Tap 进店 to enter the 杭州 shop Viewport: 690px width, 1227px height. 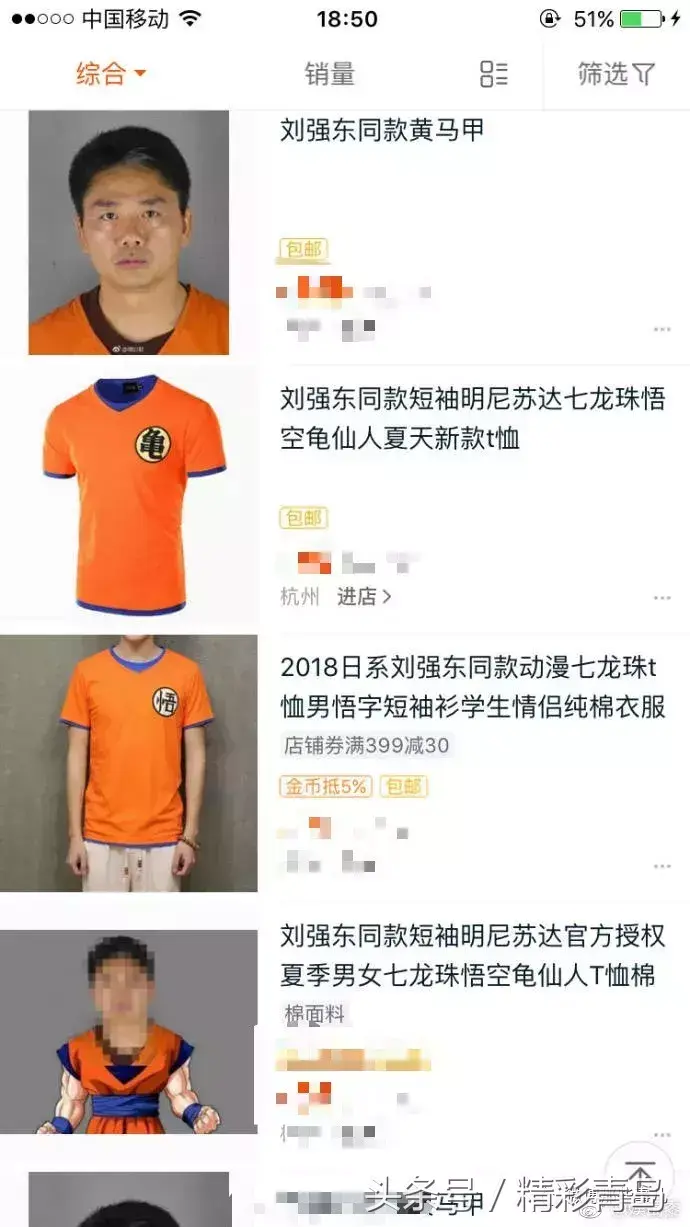point(364,597)
